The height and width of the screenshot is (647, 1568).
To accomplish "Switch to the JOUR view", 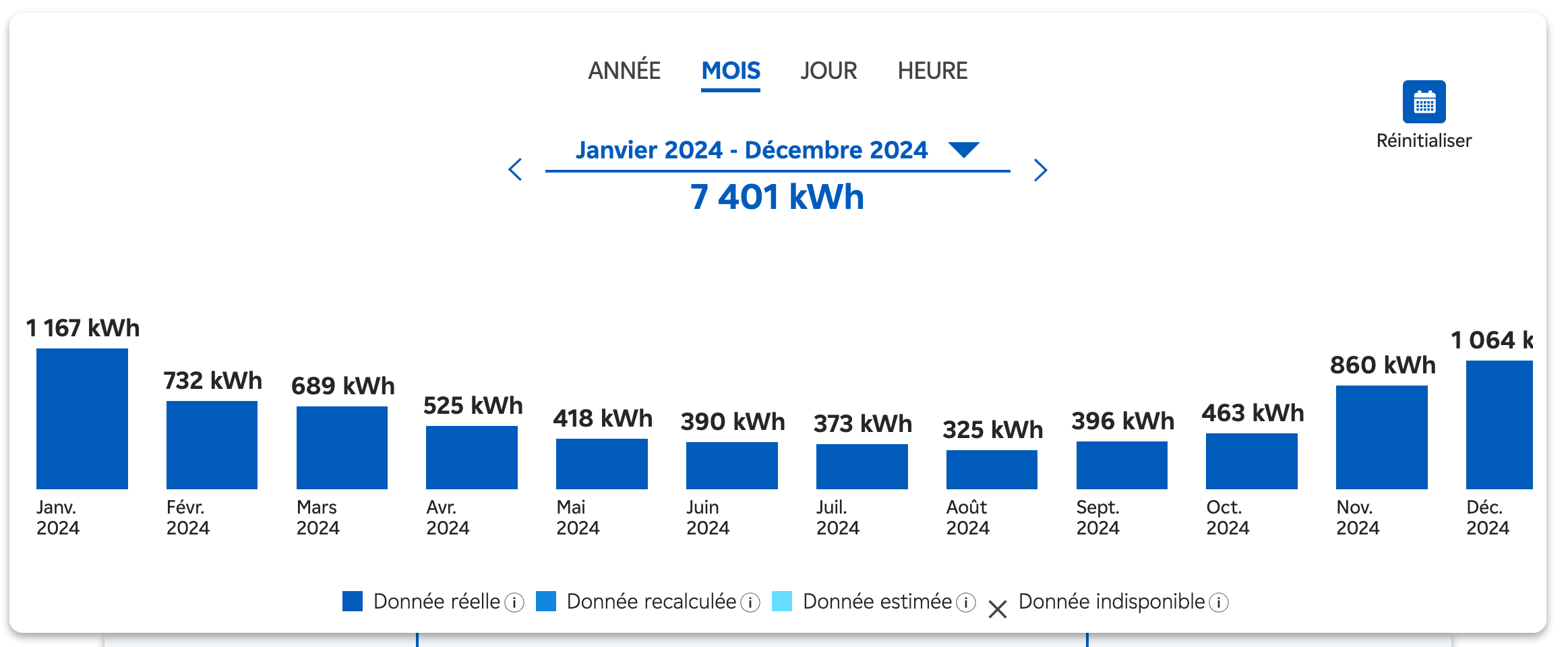I will [x=828, y=71].
